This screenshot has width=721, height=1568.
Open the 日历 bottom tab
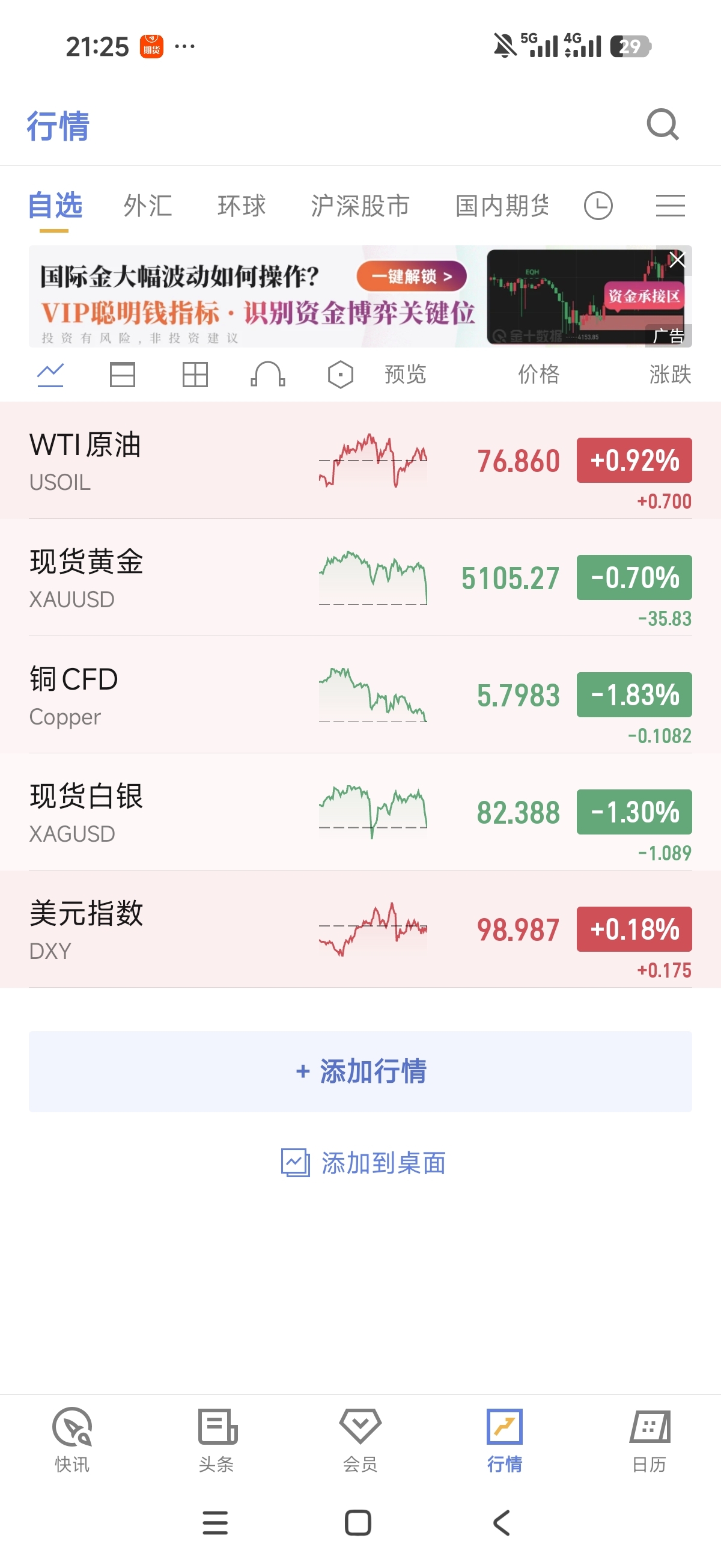pyautogui.click(x=648, y=1440)
